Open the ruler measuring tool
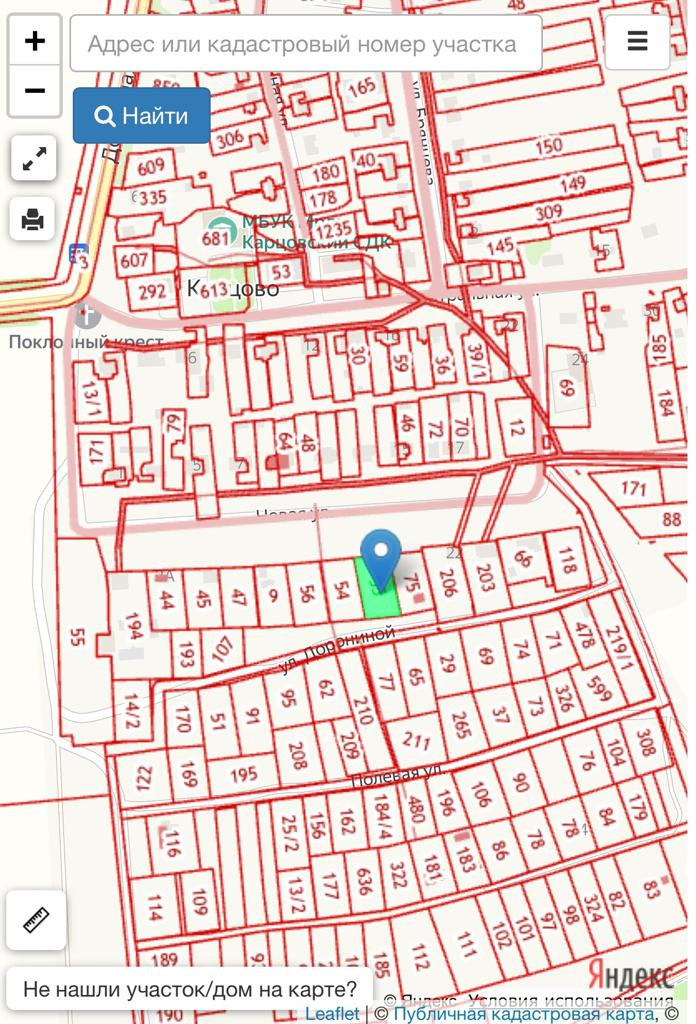Viewport: 696px width, 1024px height. [x=36, y=920]
